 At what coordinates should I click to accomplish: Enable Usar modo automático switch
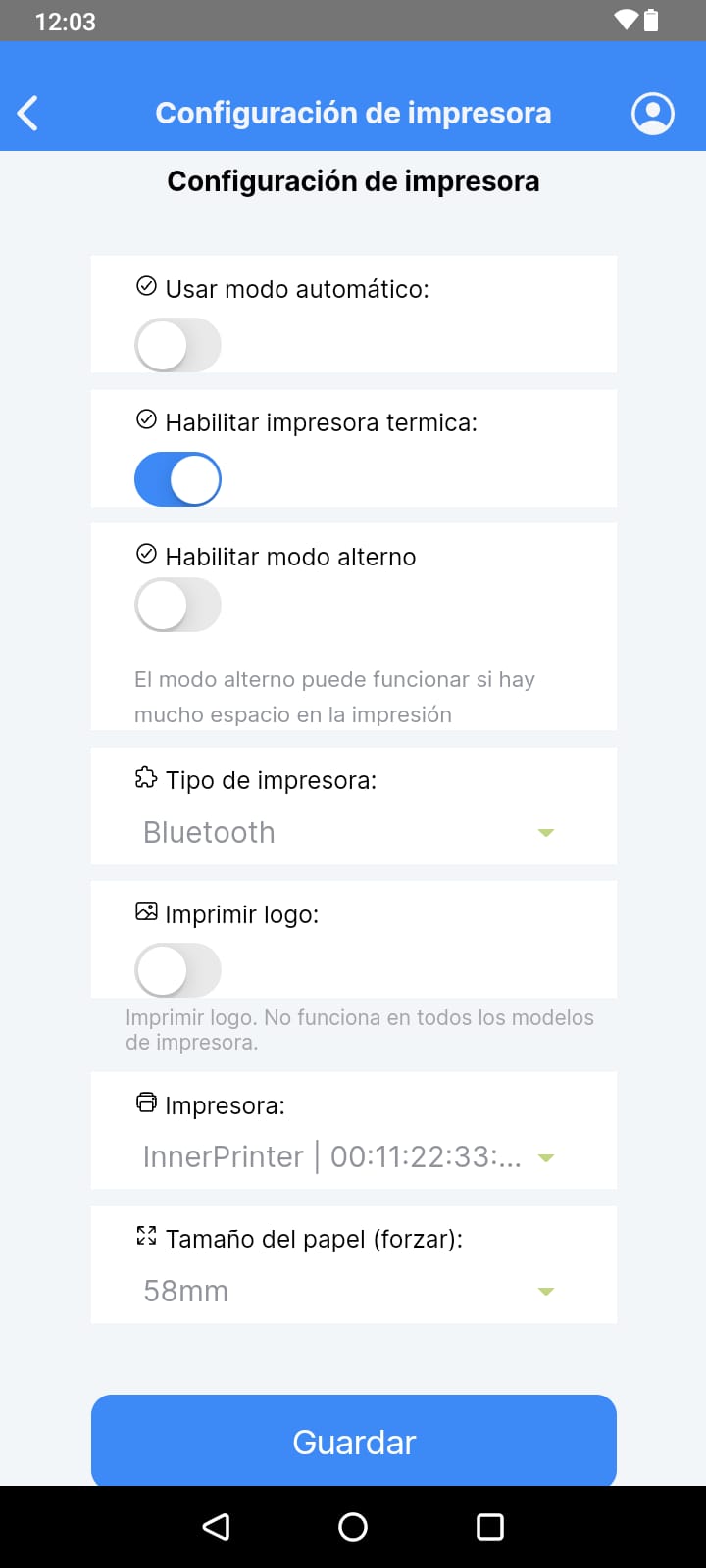tap(177, 345)
